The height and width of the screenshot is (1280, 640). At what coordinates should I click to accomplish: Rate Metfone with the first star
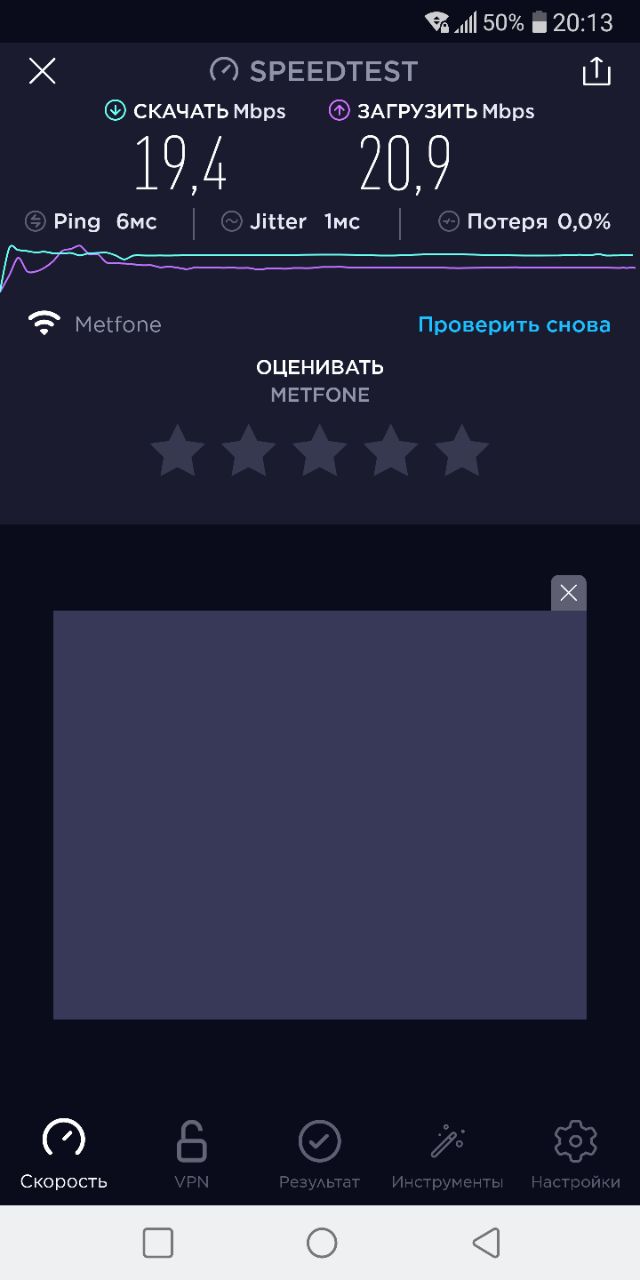177,450
